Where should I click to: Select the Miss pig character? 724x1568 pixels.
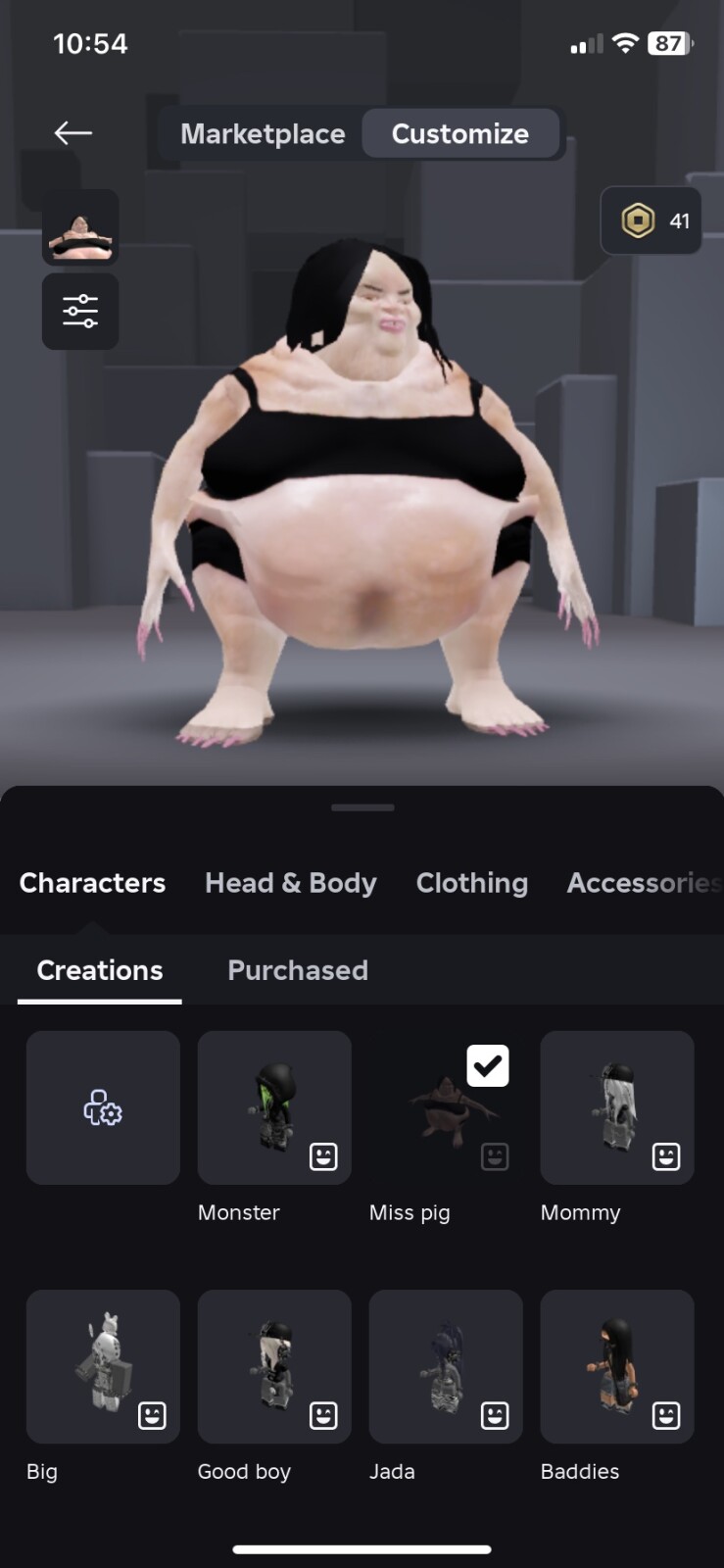pos(446,1107)
